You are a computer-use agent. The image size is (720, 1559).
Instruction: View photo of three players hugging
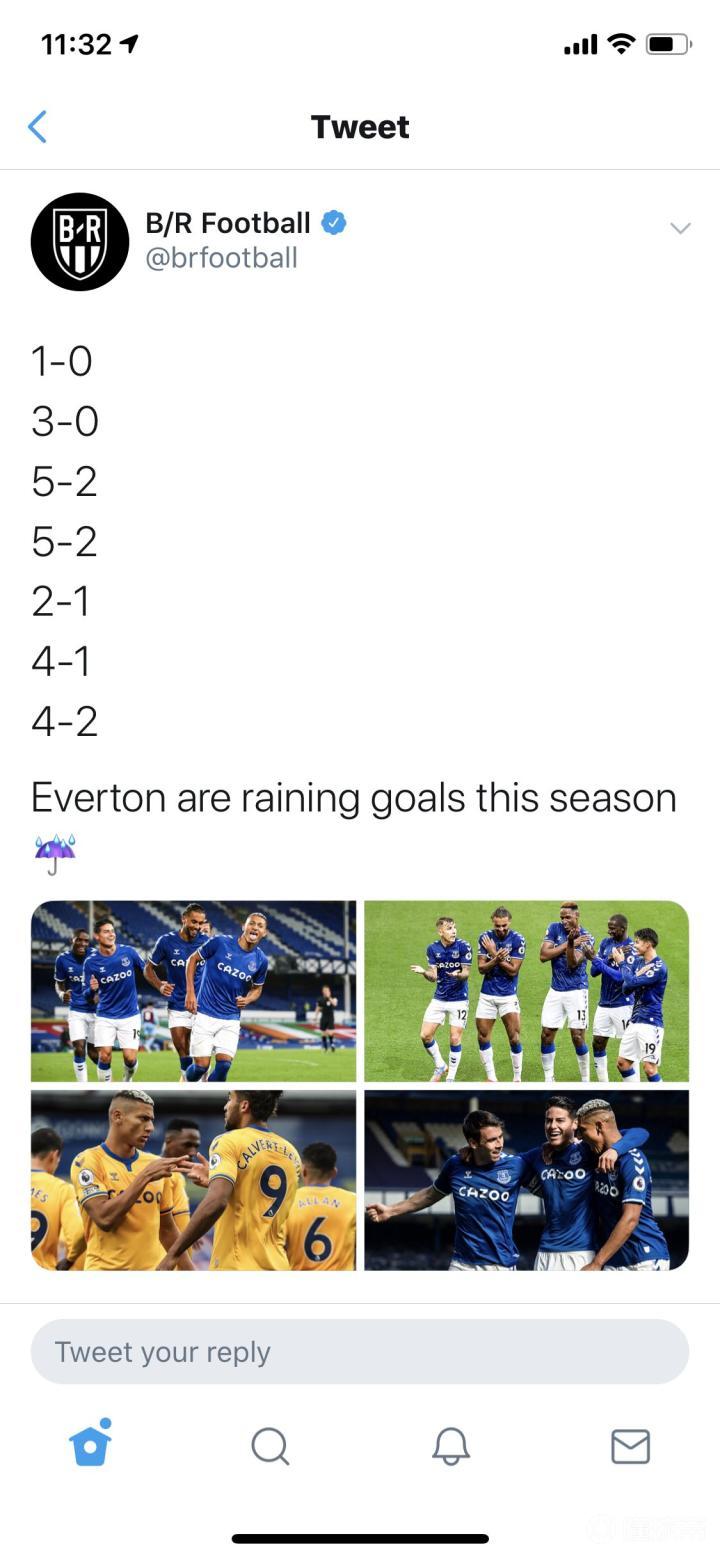[x=526, y=1180]
